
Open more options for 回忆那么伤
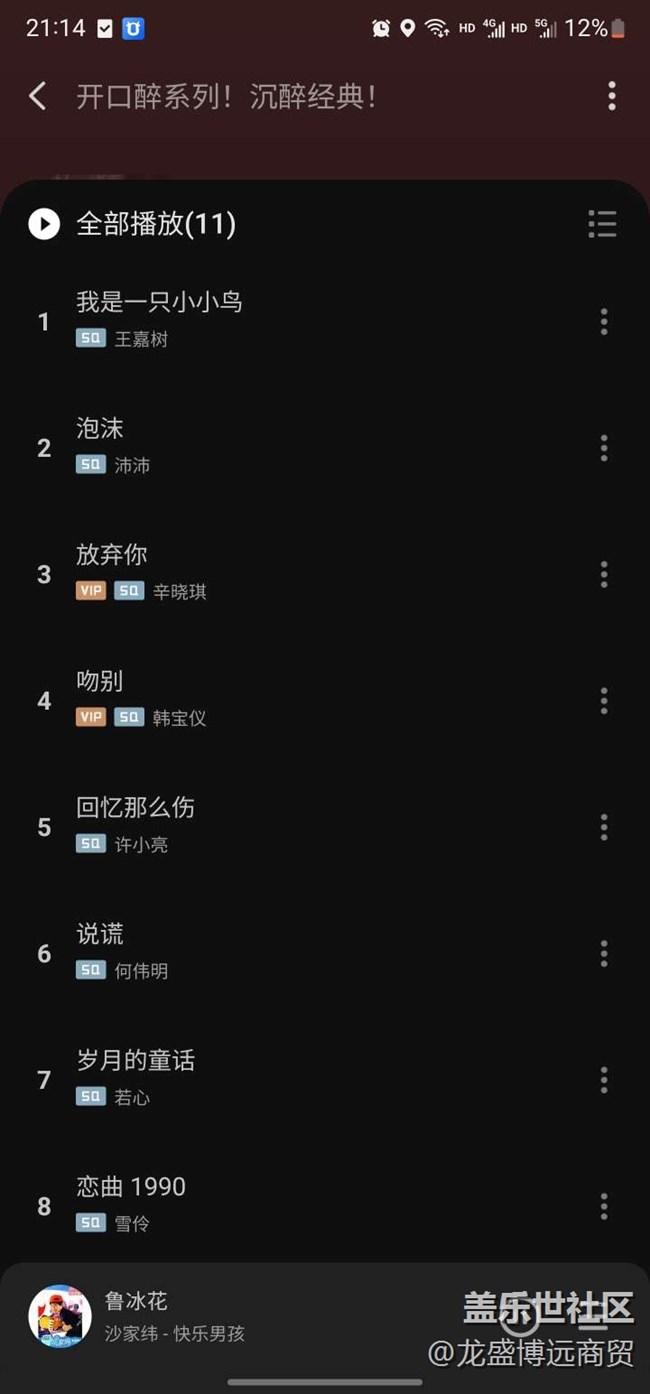click(x=603, y=827)
